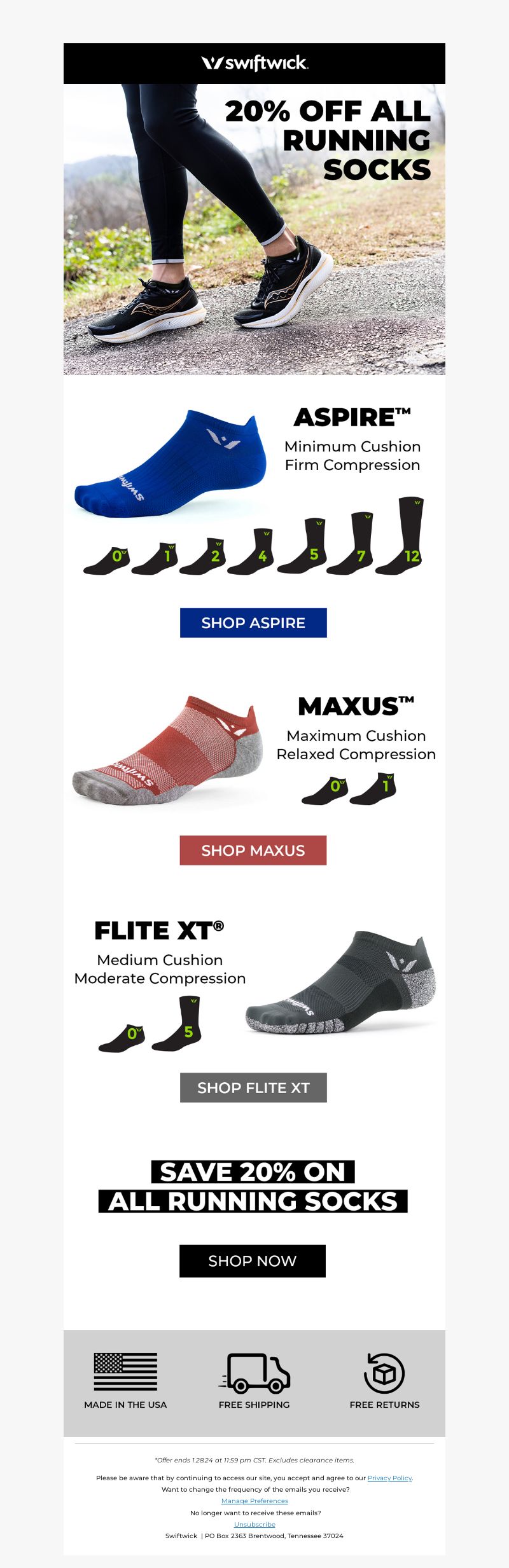Image resolution: width=509 pixels, height=1568 pixels.
Task: Open the Privacy Policy link
Action: pyautogui.click(x=389, y=1478)
